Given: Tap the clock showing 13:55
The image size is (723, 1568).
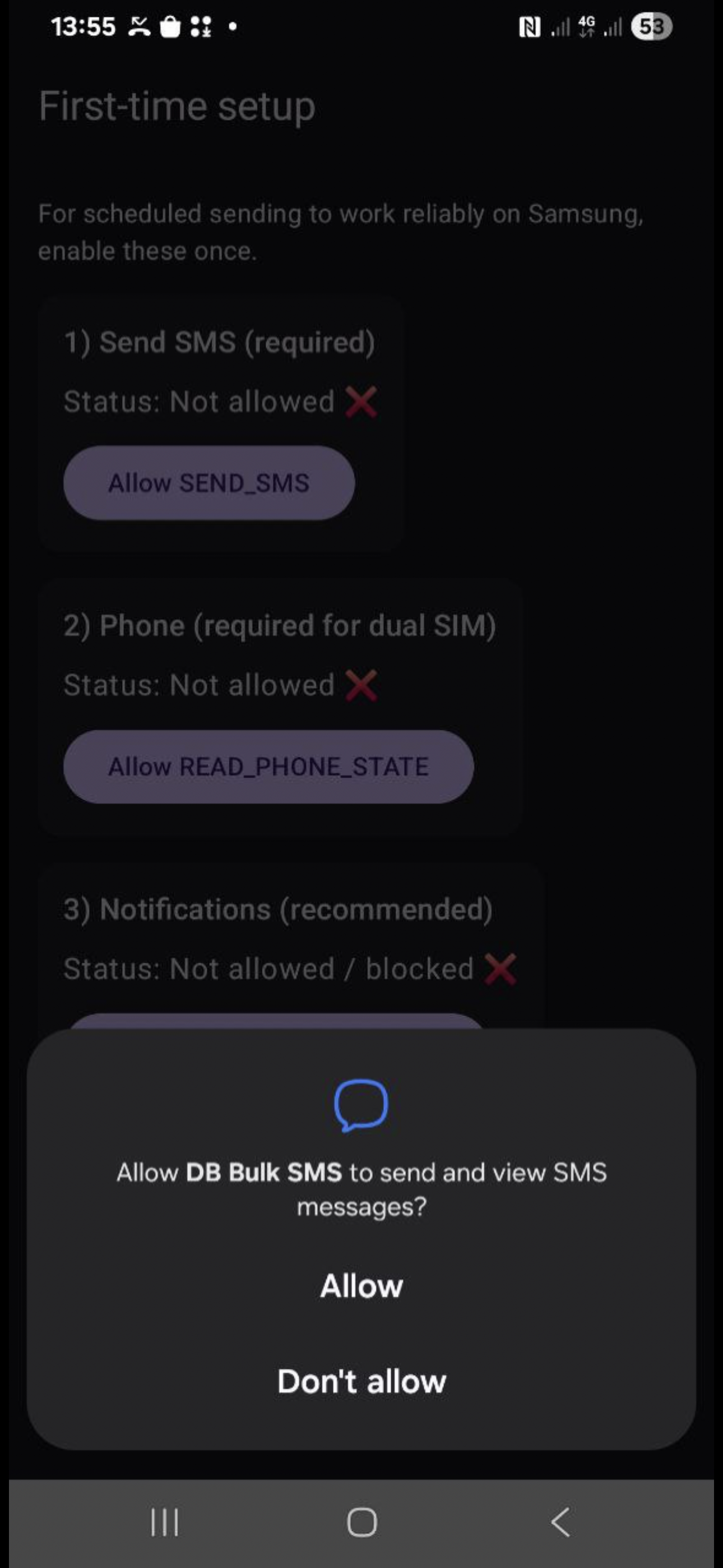Looking at the screenshot, I should pyautogui.click(x=83, y=26).
